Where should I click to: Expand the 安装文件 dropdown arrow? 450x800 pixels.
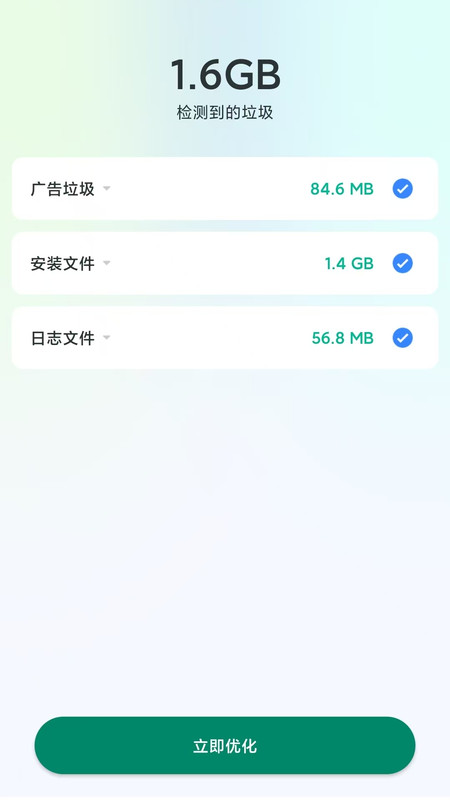[107, 263]
